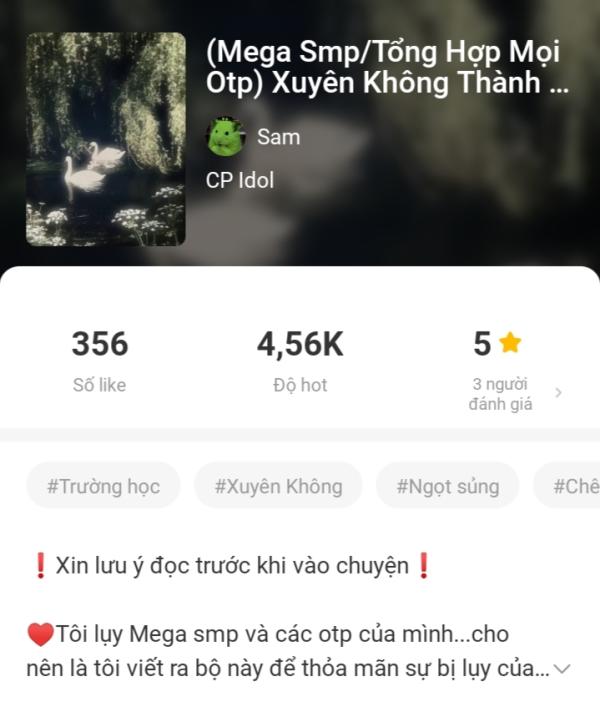This screenshot has width=600, height=722.
Task: Expand the full story description
Action: [x=562, y=669]
